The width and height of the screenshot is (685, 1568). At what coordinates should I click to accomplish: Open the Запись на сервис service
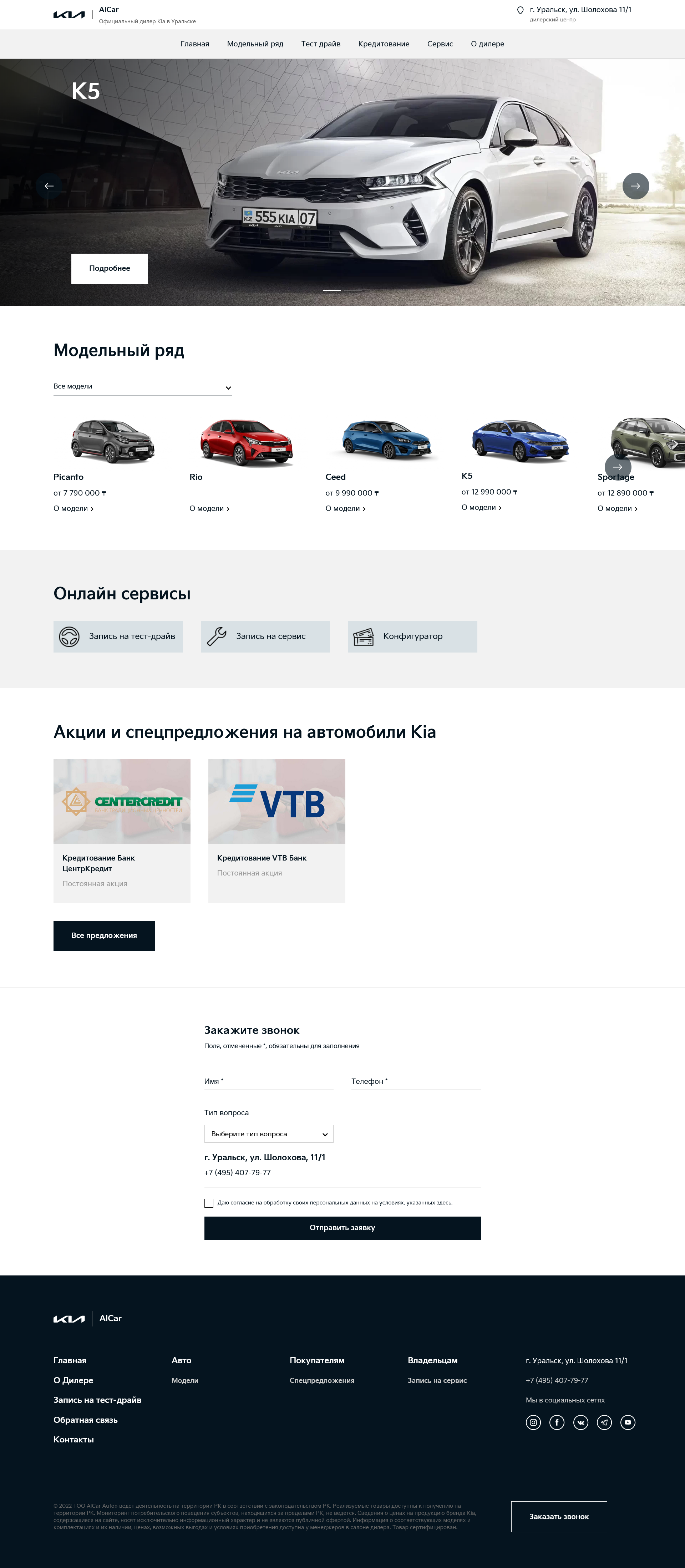tap(265, 636)
